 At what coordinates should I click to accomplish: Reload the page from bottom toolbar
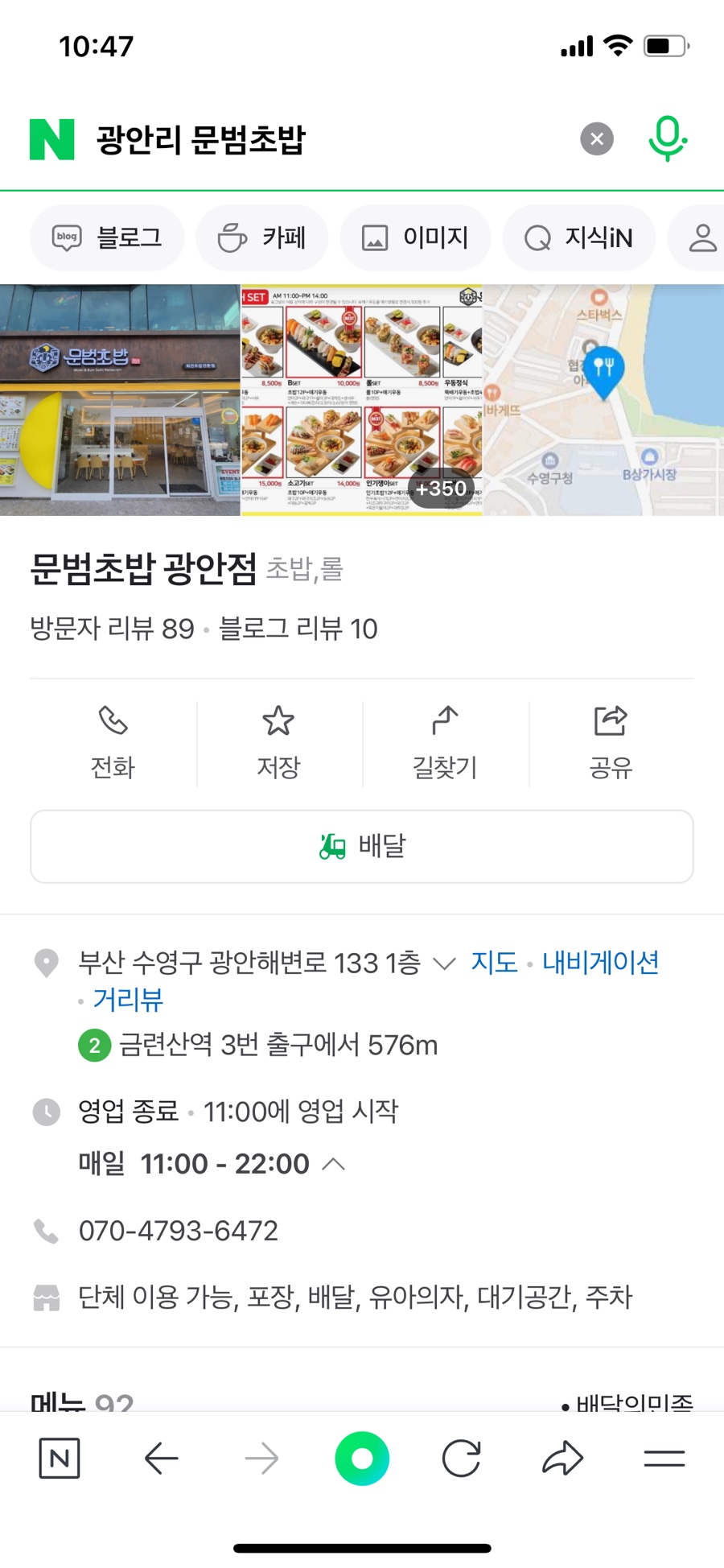click(461, 1459)
